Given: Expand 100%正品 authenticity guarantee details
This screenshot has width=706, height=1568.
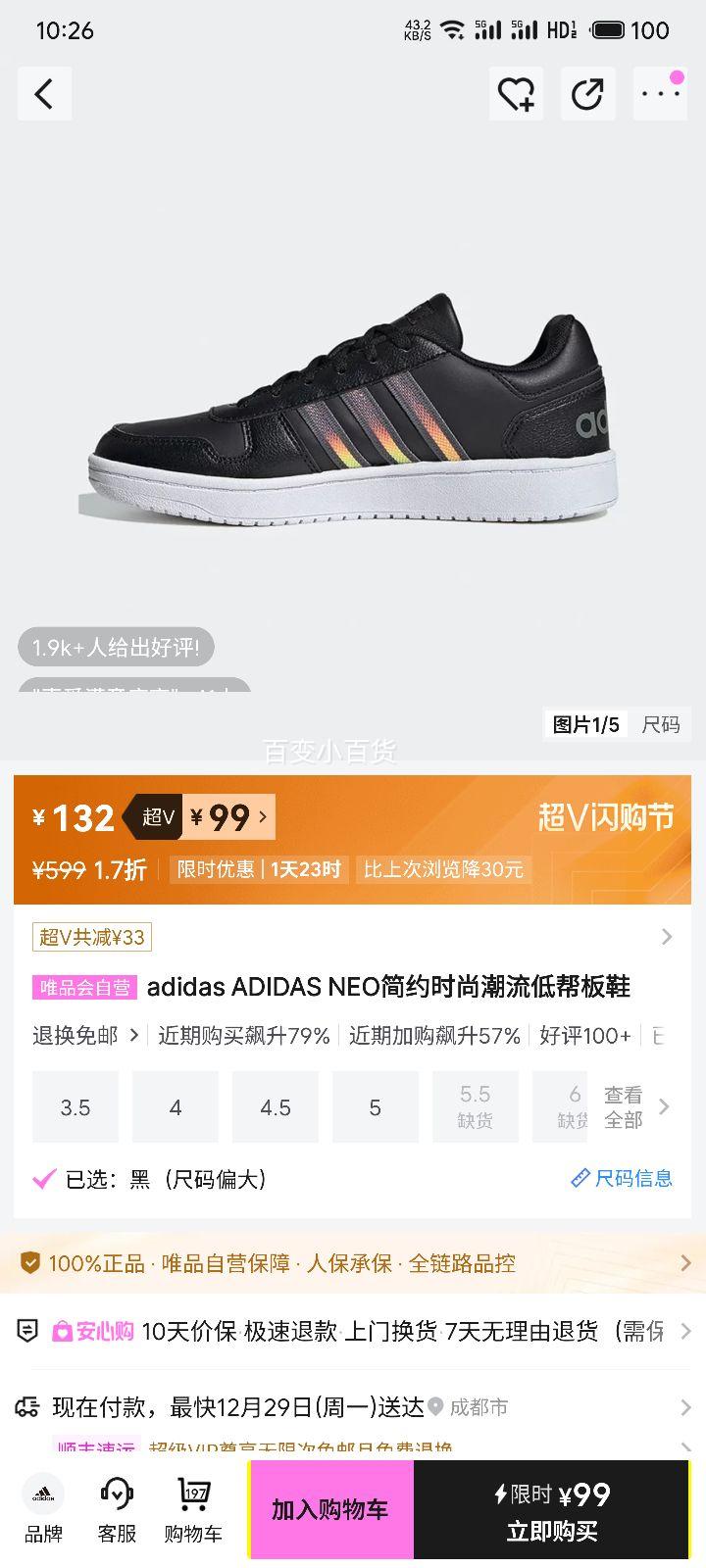Looking at the screenshot, I should coord(353,1263).
